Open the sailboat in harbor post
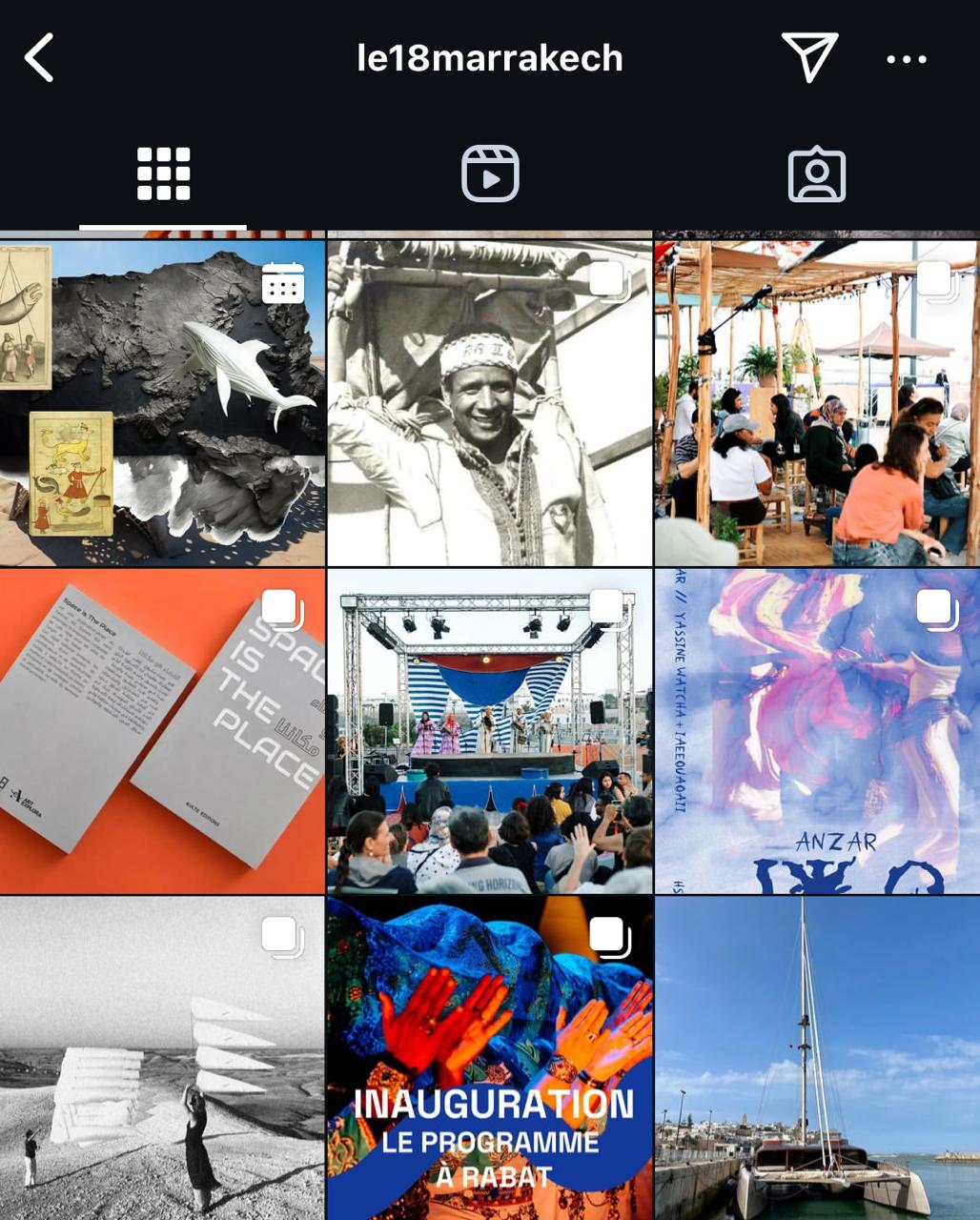The width and height of the screenshot is (980, 1220). (817, 1058)
